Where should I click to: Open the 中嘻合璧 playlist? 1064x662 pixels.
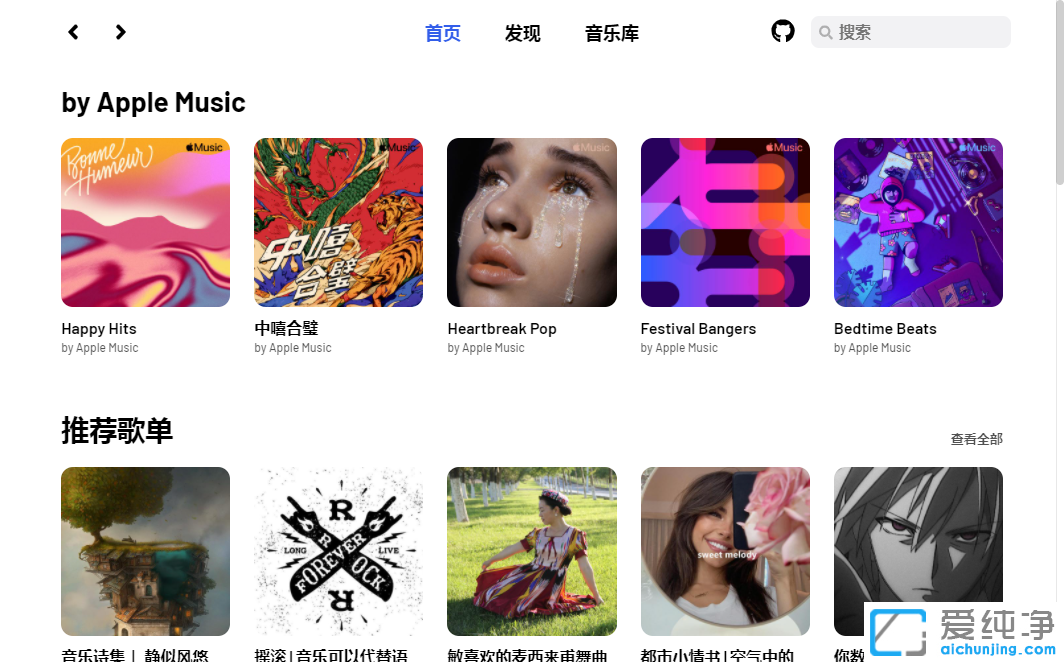click(x=338, y=222)
